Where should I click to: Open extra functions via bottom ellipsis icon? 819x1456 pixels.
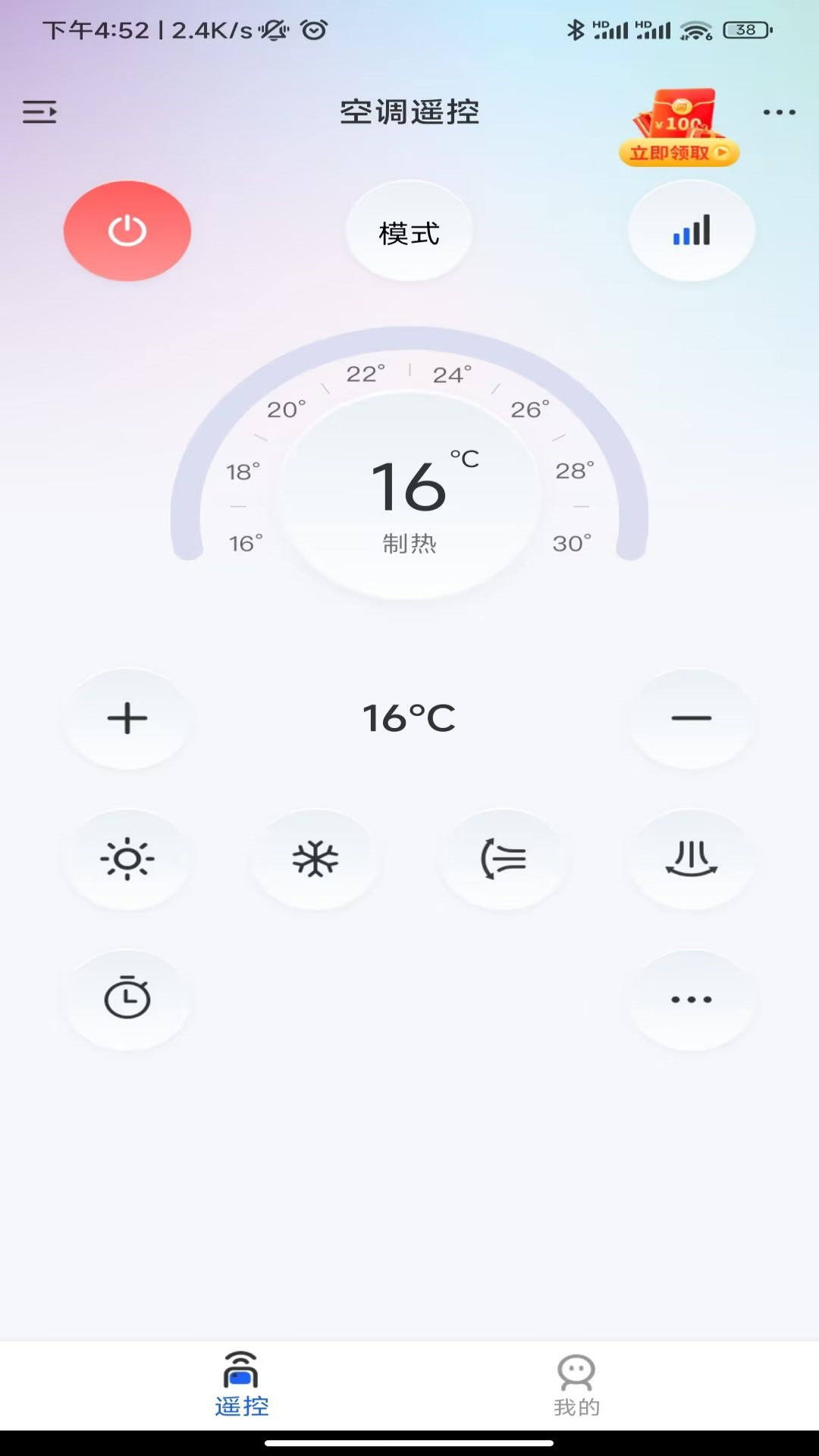(691, 999)
